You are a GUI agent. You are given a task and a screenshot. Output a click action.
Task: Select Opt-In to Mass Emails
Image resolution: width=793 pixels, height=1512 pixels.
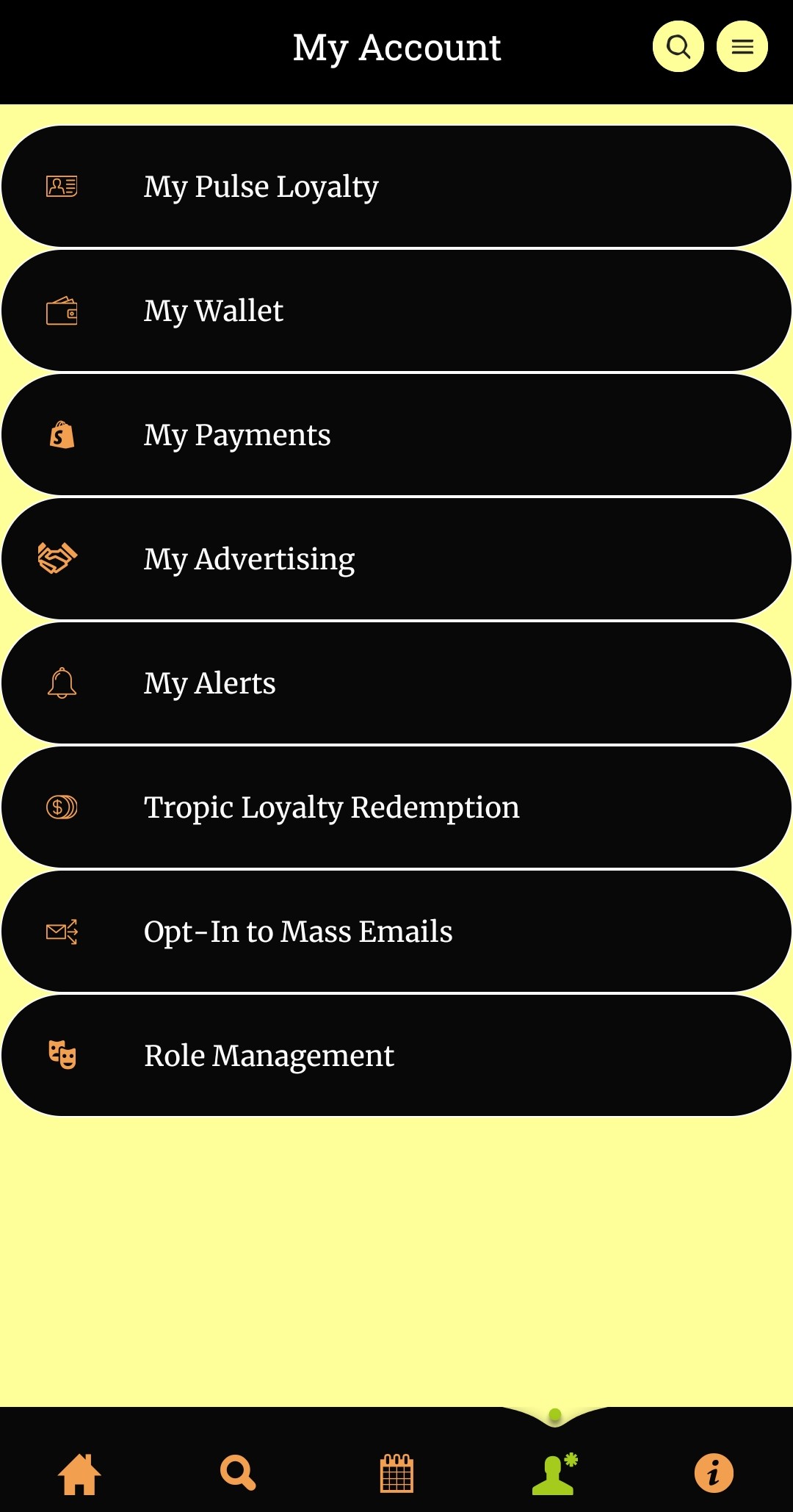[x=396, y=931]
